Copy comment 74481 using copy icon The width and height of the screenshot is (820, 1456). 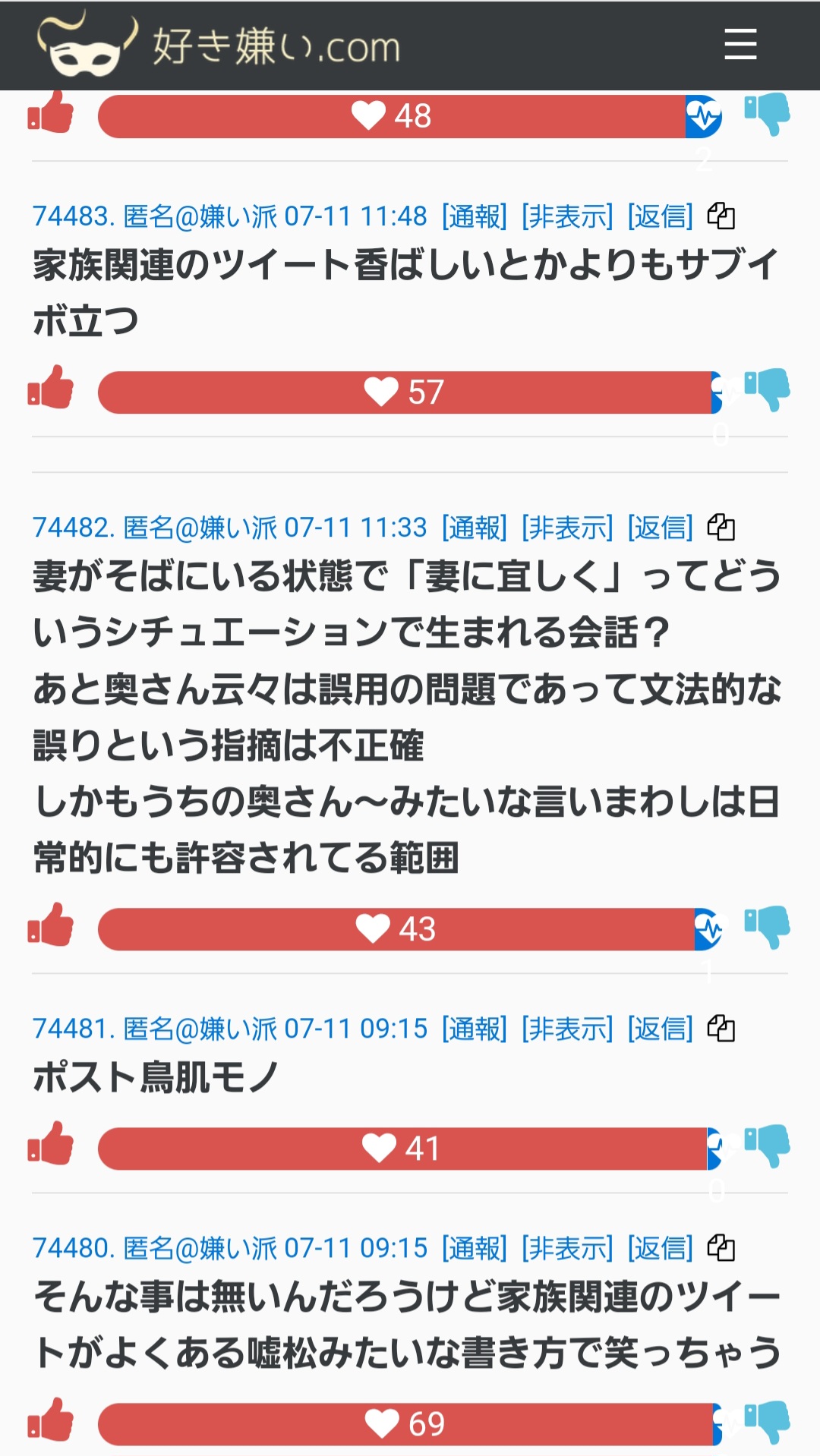tap(721, 1029)
